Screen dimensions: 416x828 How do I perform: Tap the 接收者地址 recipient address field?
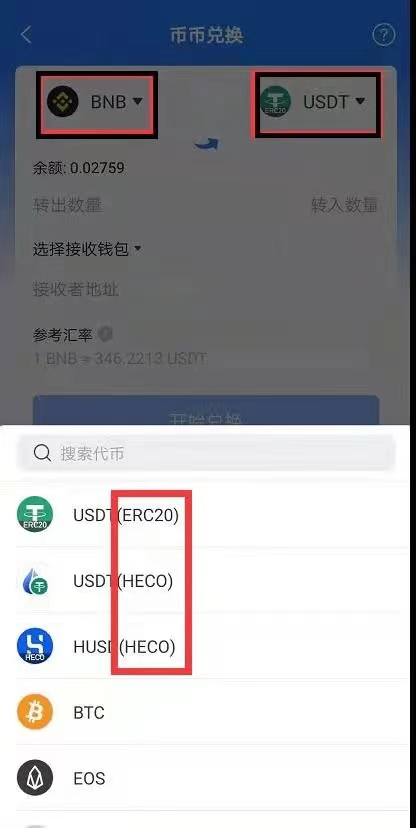coord(206,289)
